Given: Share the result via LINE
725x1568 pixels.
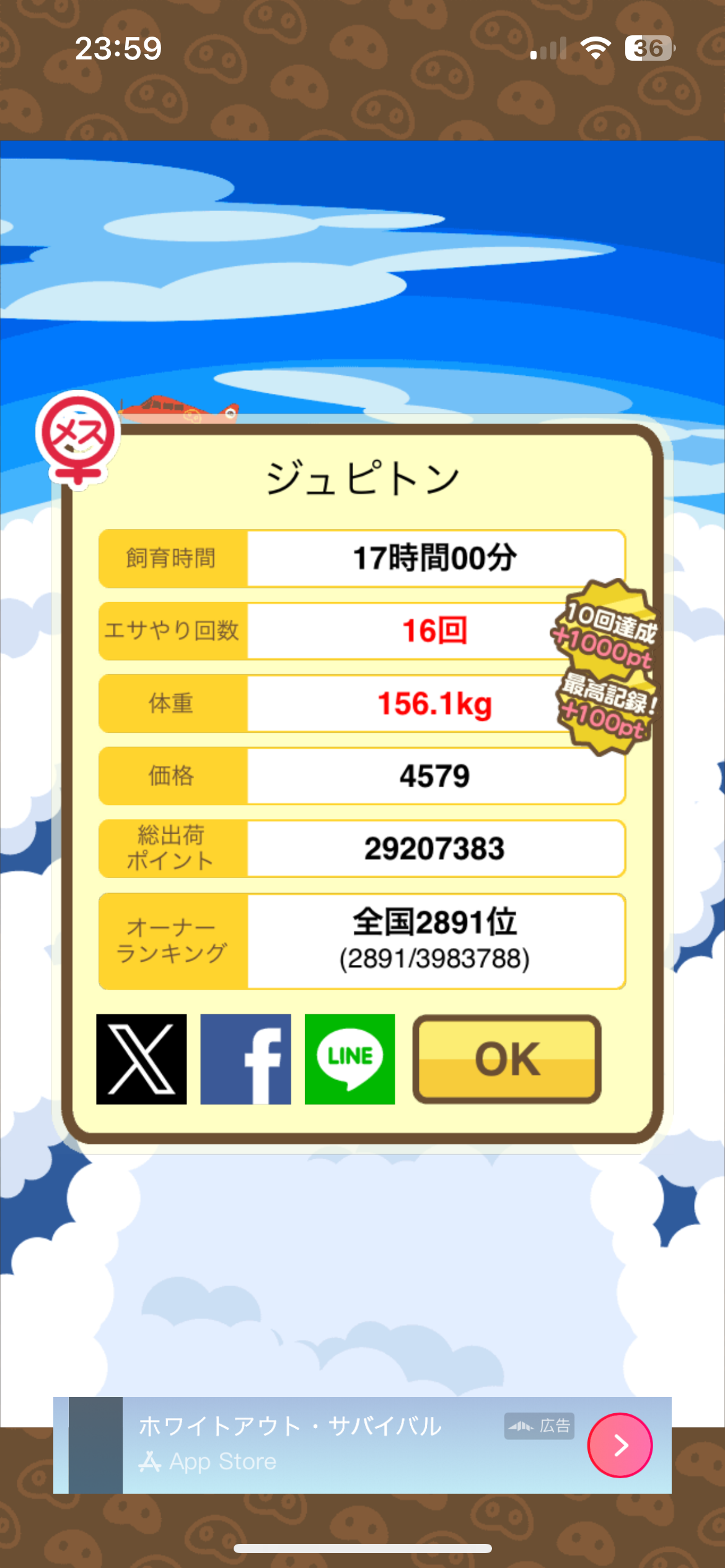Looking at the screenshot, I should pos(349,1059).
